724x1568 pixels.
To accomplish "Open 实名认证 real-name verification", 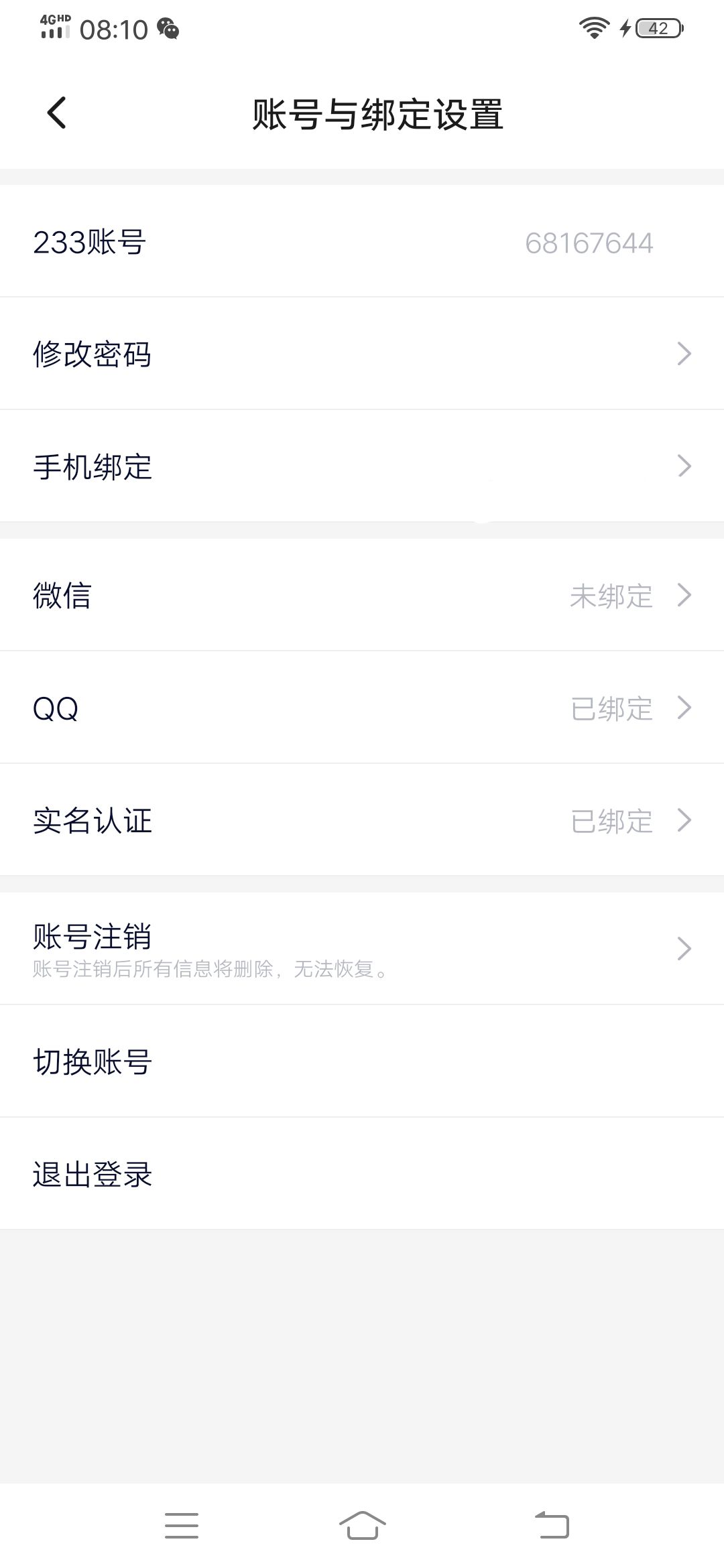I will [362, 820].
